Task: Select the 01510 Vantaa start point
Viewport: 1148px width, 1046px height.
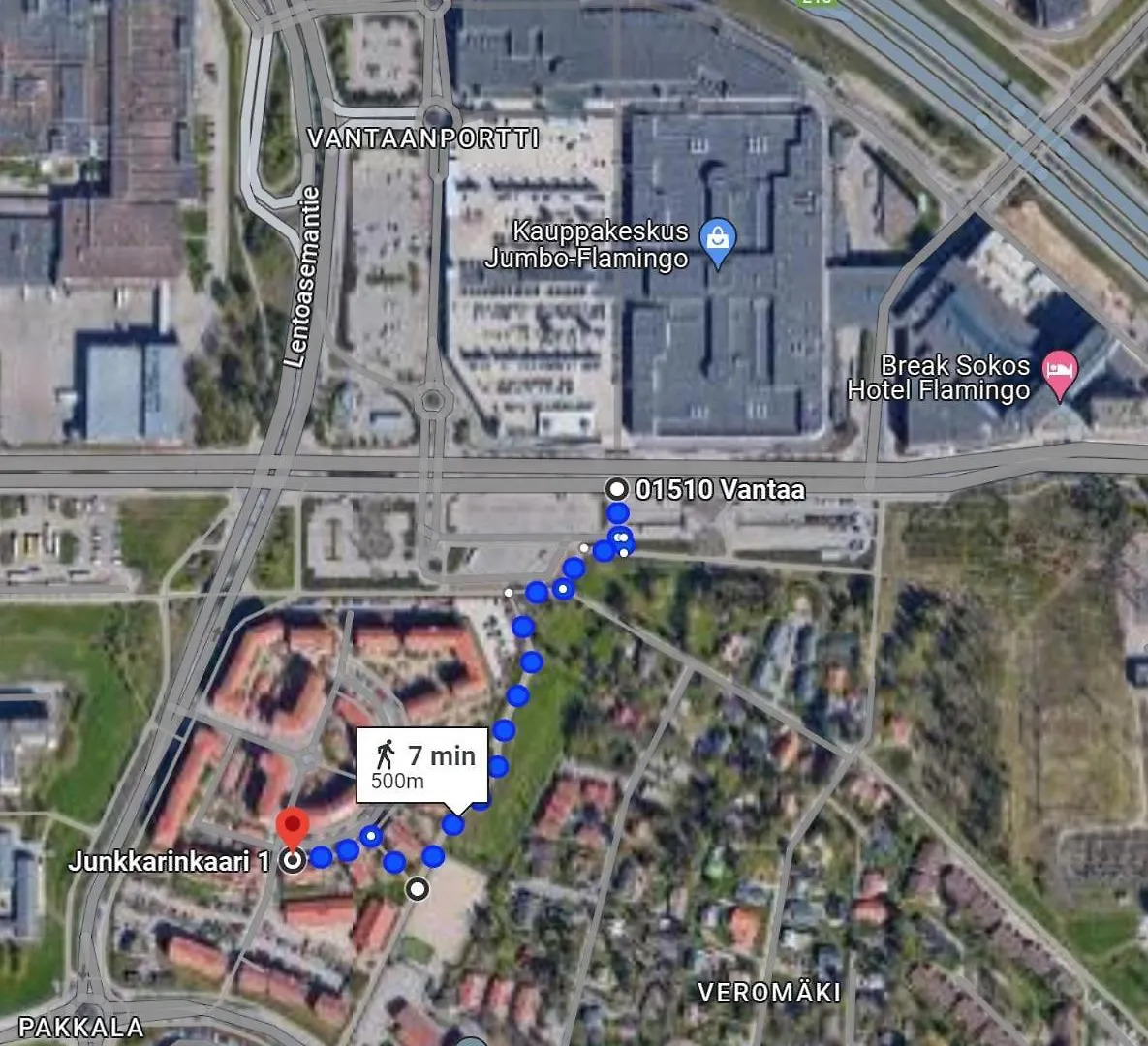Action: 616,489
